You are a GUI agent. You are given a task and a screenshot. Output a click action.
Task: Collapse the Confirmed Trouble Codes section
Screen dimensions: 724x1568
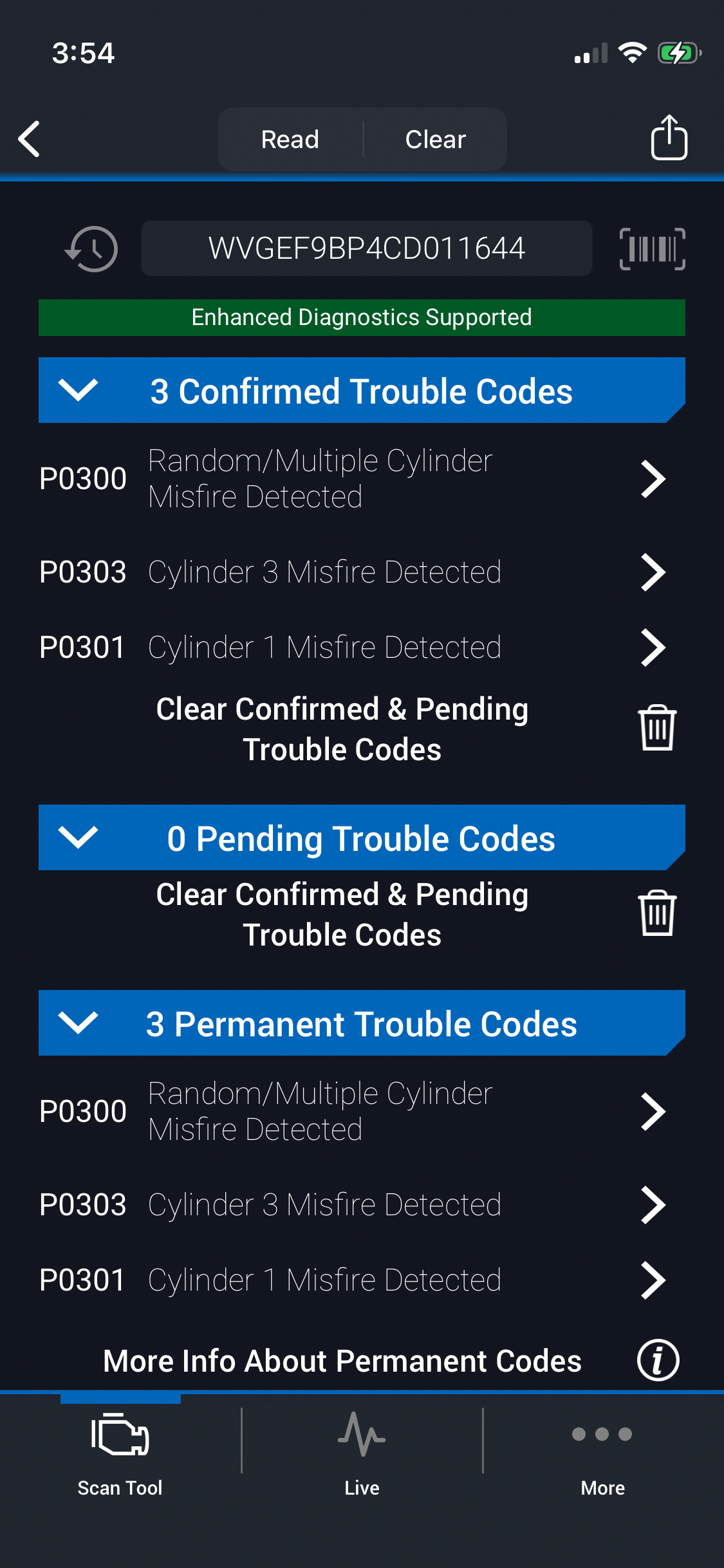click(79, 390)
